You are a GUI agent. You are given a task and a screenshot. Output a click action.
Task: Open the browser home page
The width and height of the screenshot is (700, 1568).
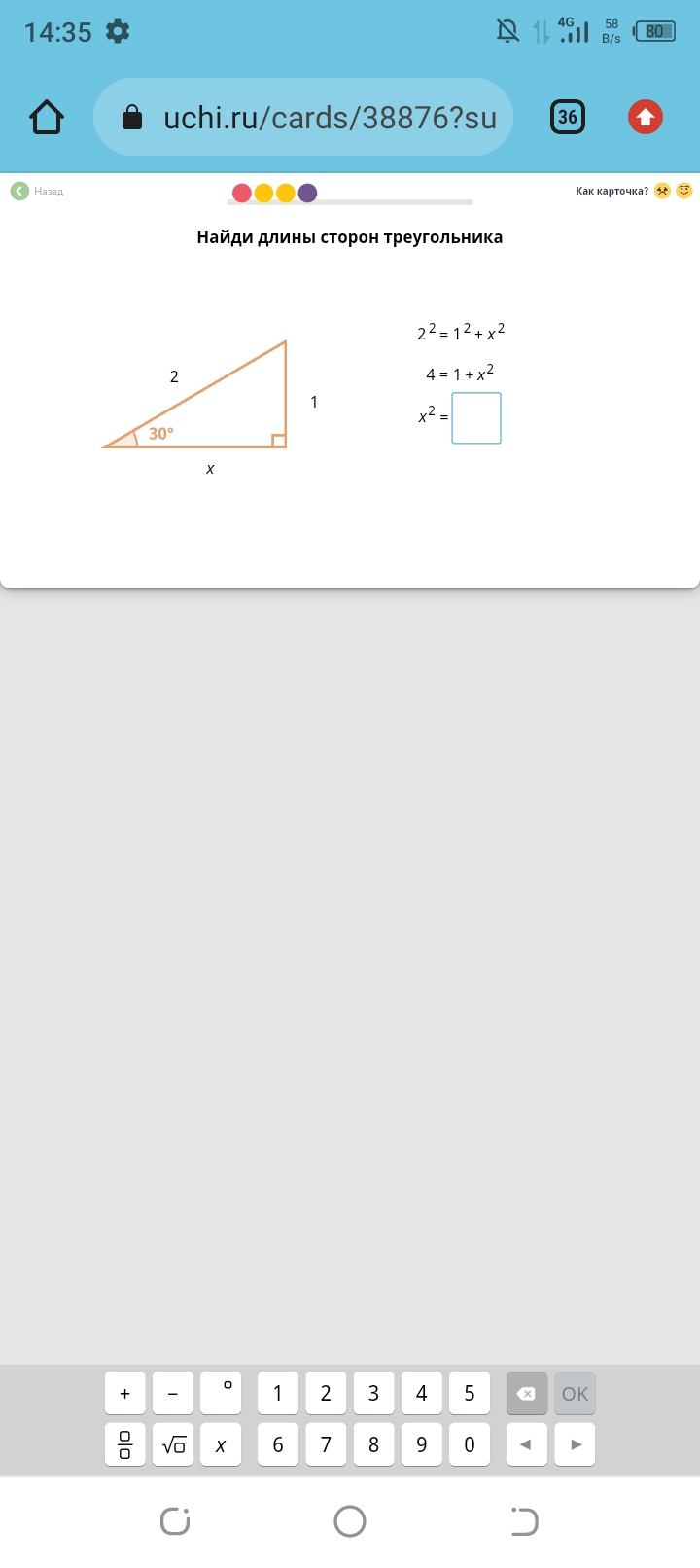tap(47, 118)
